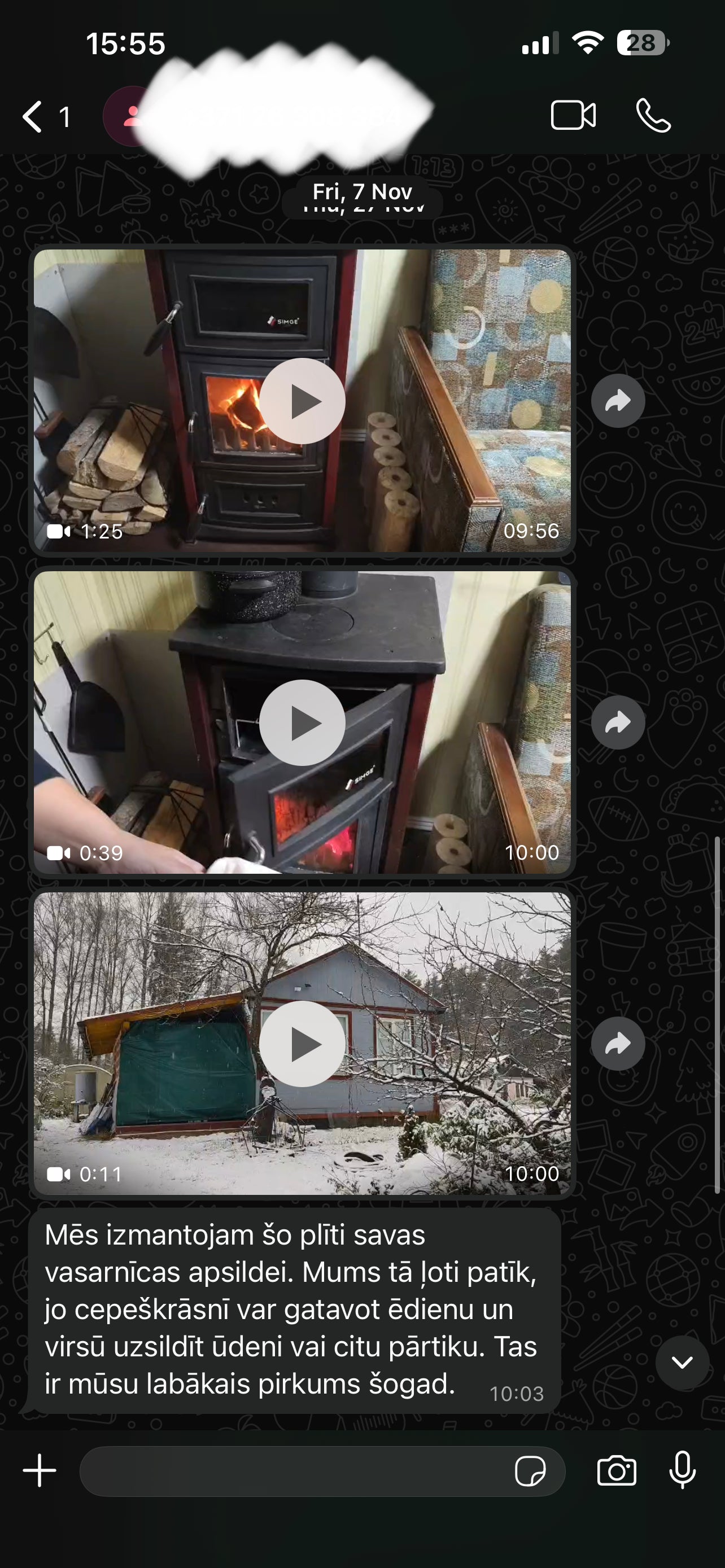Start a voice call
The width and height of the screenshot is (725, 1568).
click(x=653, y=115)
